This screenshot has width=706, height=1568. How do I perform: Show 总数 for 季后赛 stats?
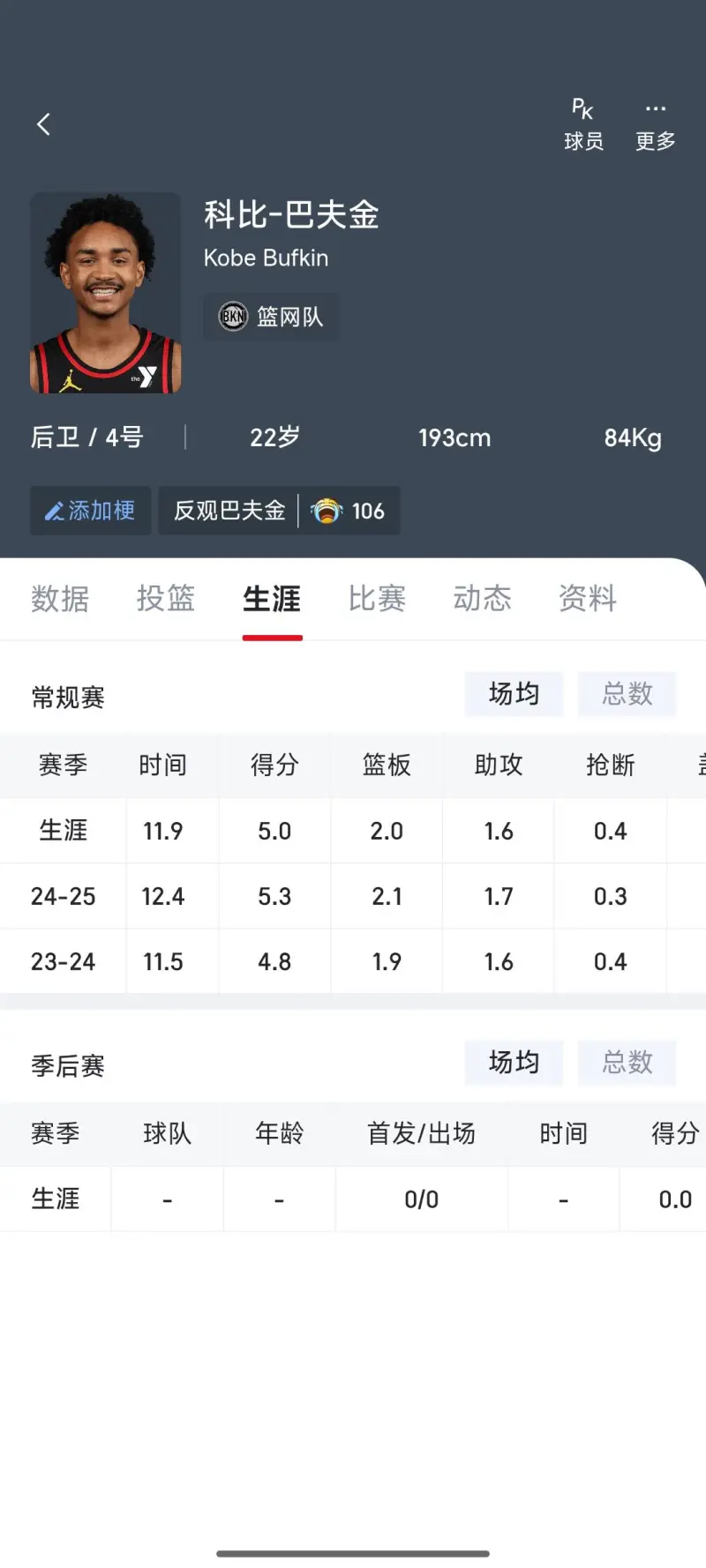click(627, 1063)
